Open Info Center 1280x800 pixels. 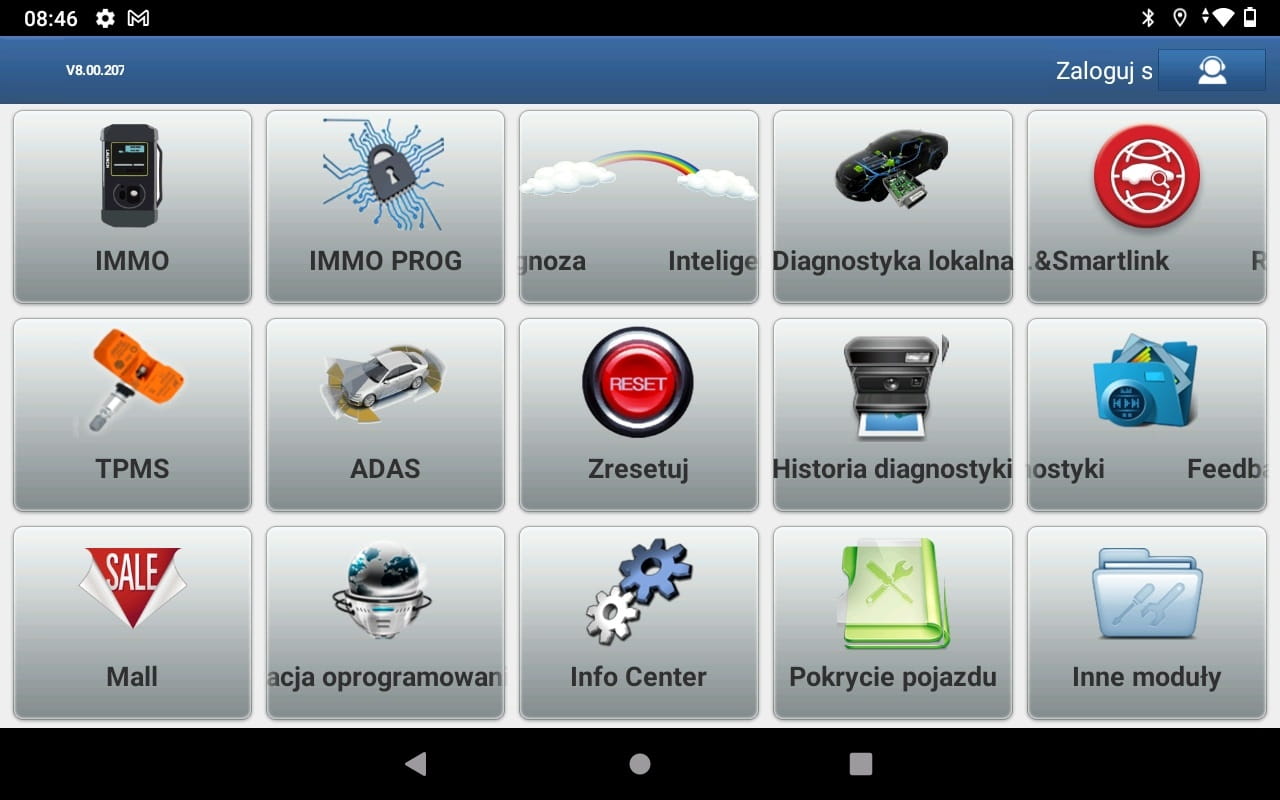coord(638,622)
